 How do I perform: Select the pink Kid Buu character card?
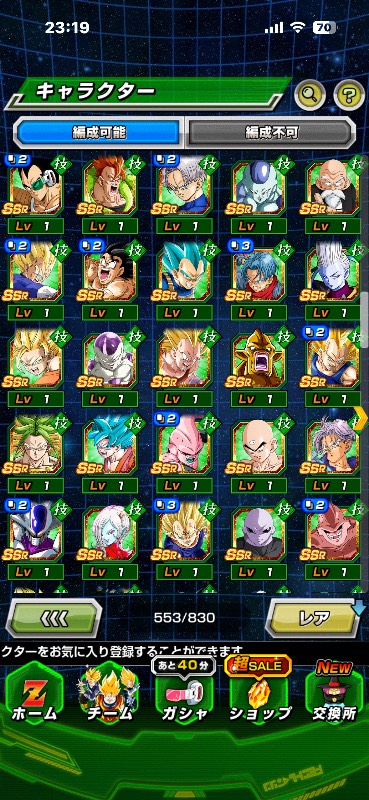click(185, 453)
